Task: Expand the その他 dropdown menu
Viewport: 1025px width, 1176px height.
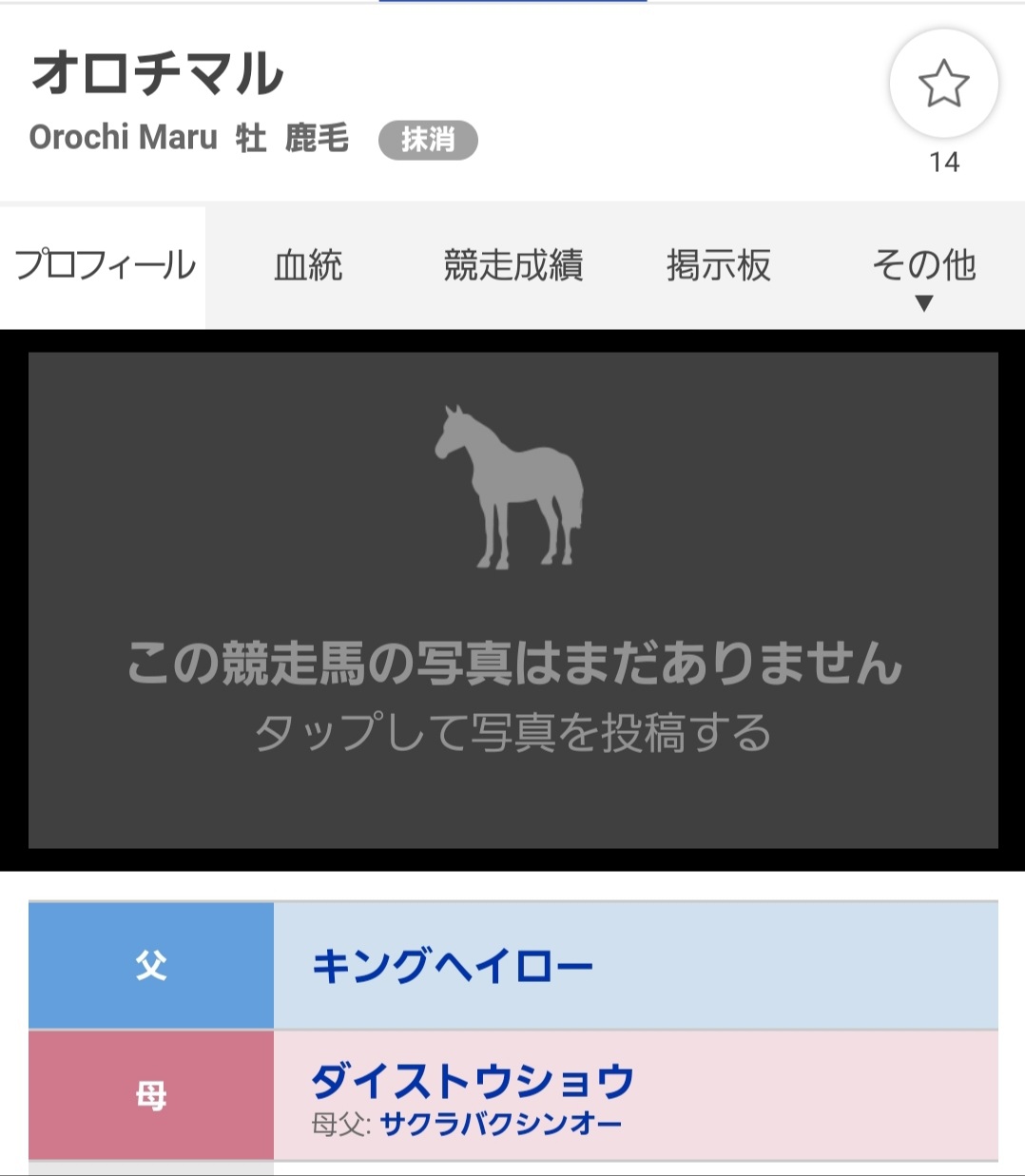Action: pyautogui.click(x=923, y=273)
